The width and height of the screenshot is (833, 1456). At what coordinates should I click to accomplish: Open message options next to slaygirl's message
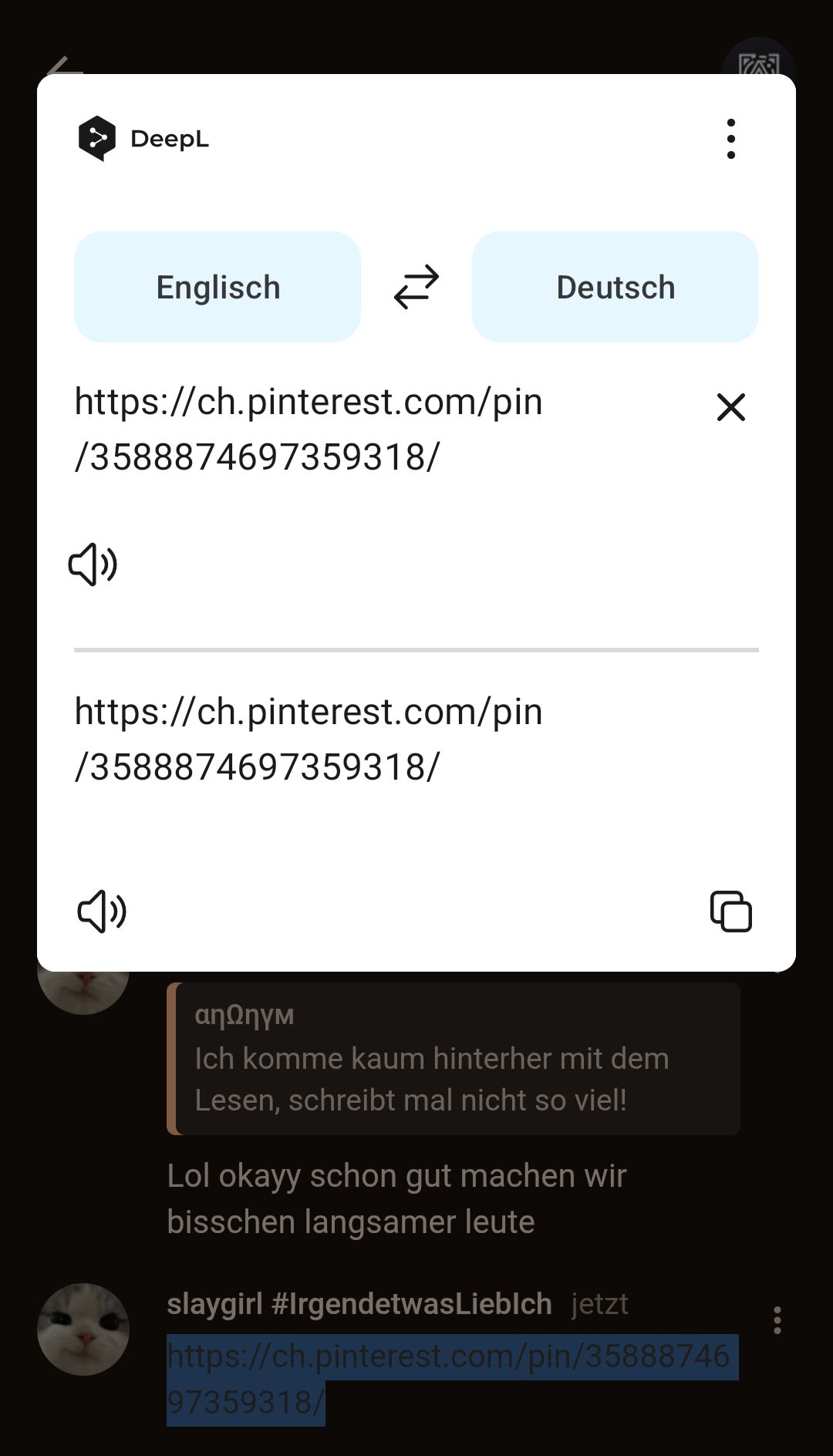pyautogui.click(x=777, y=1320)
